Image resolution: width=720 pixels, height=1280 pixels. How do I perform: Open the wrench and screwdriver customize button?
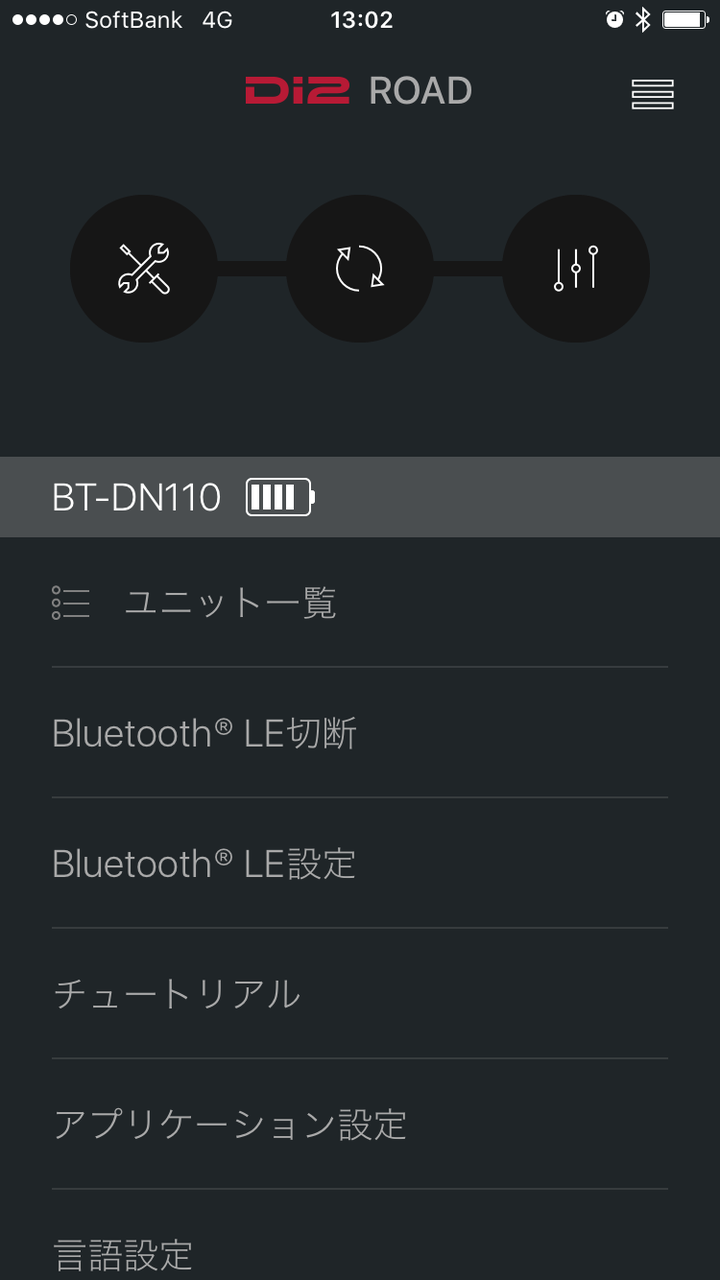(x=144, y=268)
